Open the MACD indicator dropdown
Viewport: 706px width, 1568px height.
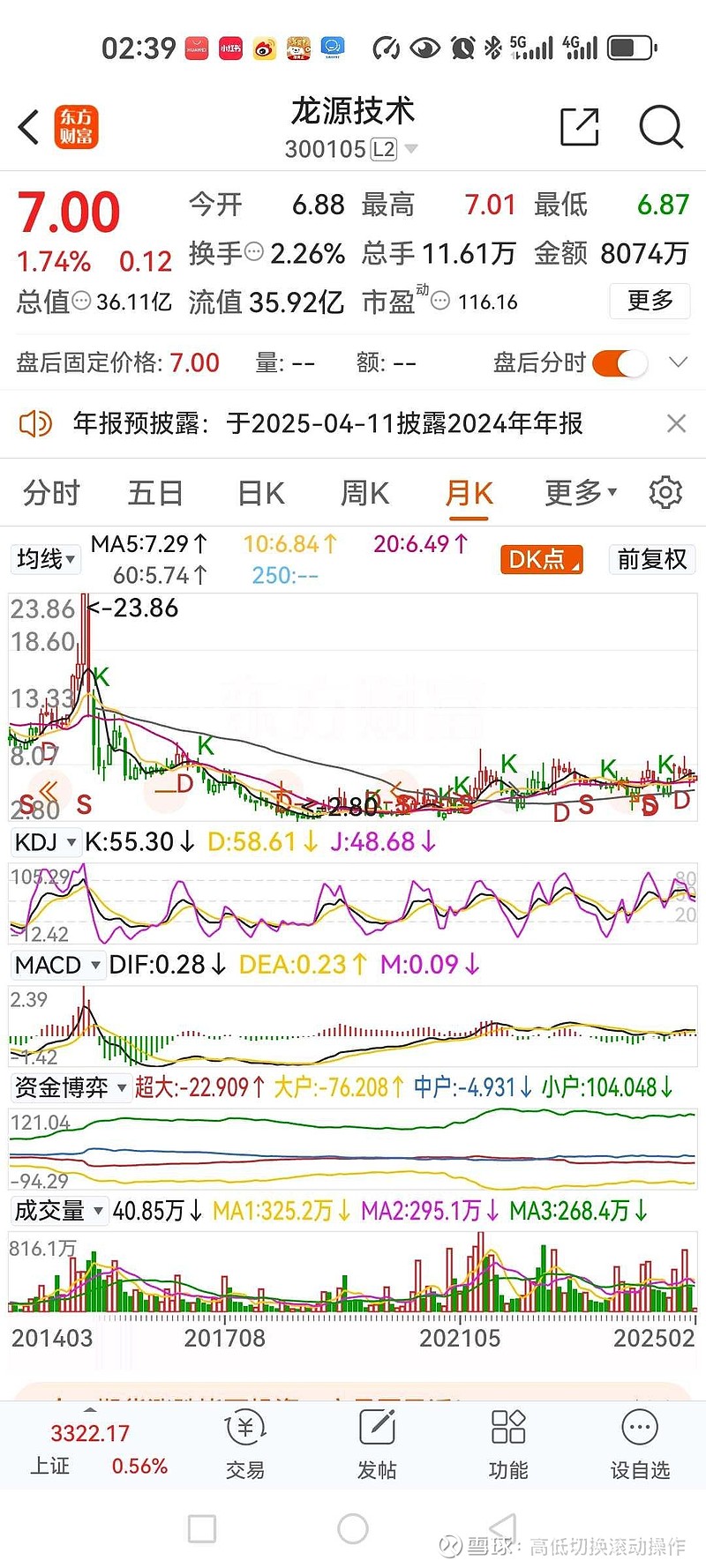click(x=57, y=965)
